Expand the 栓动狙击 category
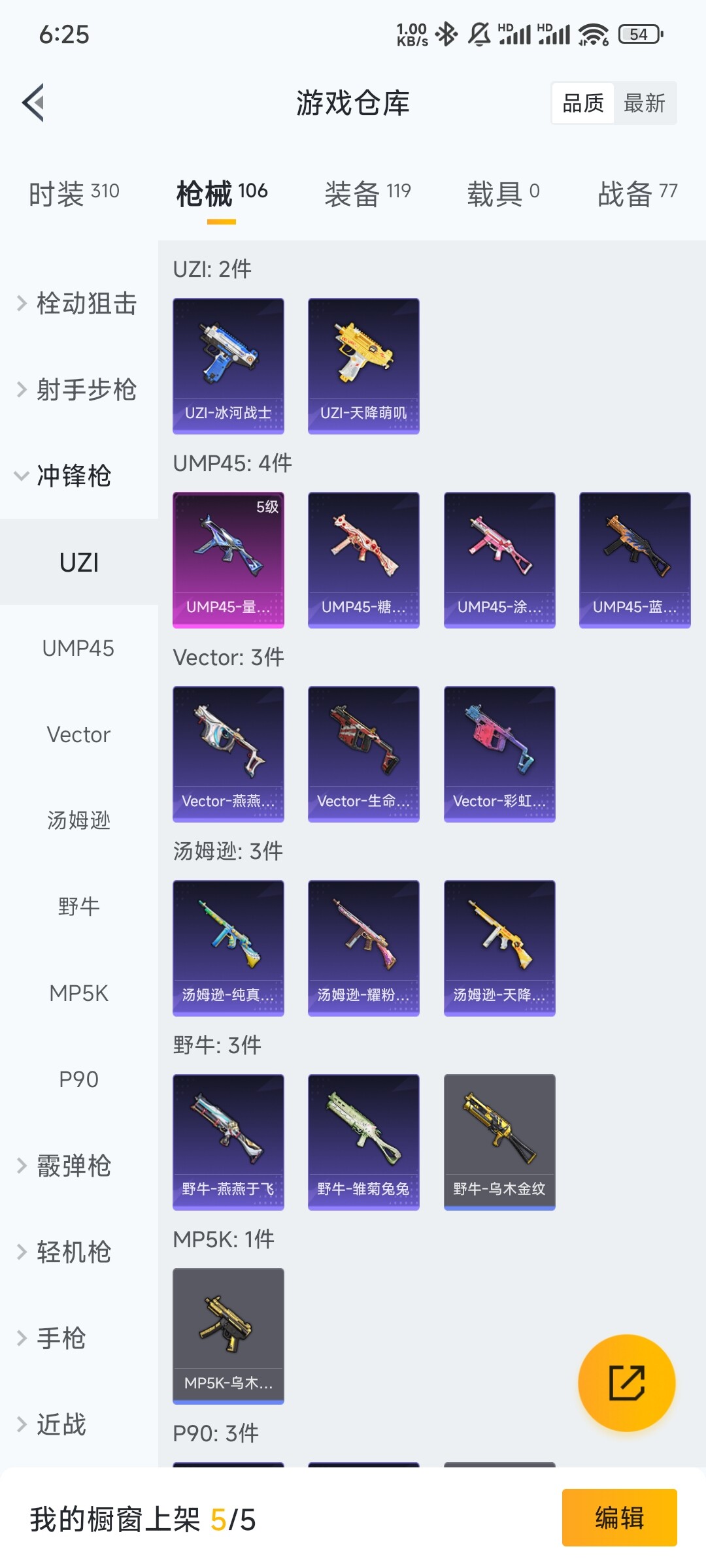 point(78,304)
